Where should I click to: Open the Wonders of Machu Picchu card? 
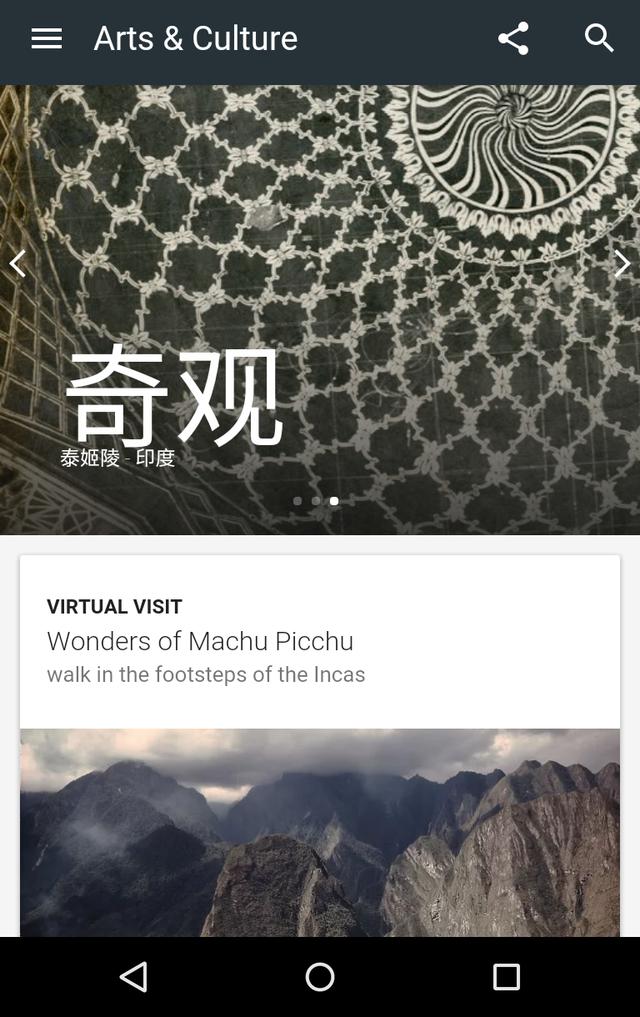tap(320, 641)
